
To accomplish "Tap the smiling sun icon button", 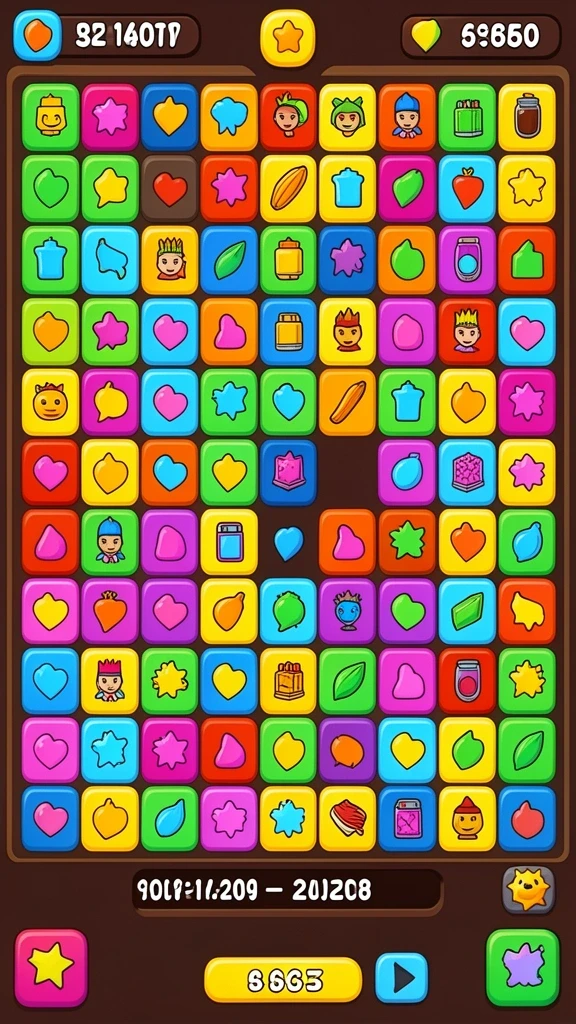I will coord(528,889).
